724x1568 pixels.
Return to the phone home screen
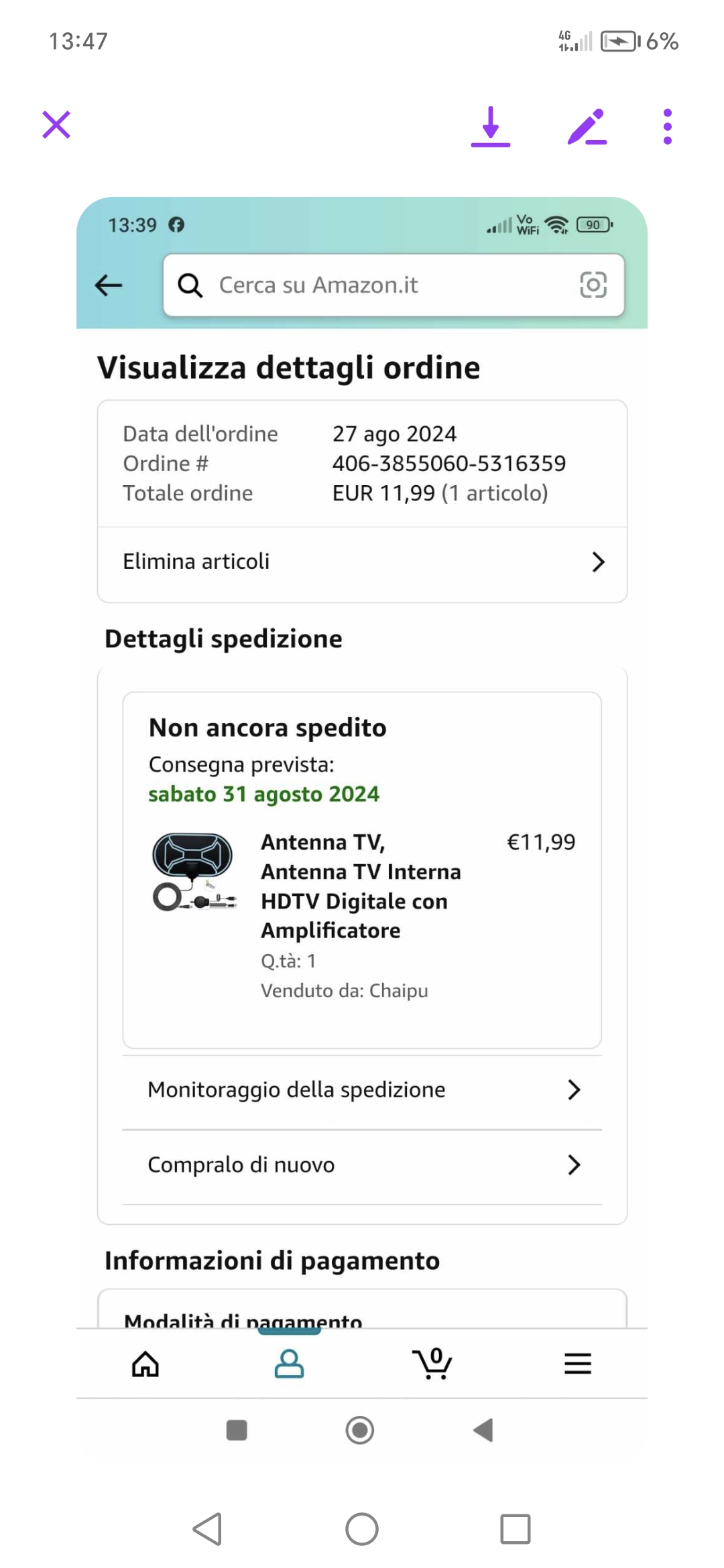coord(362,1529)
